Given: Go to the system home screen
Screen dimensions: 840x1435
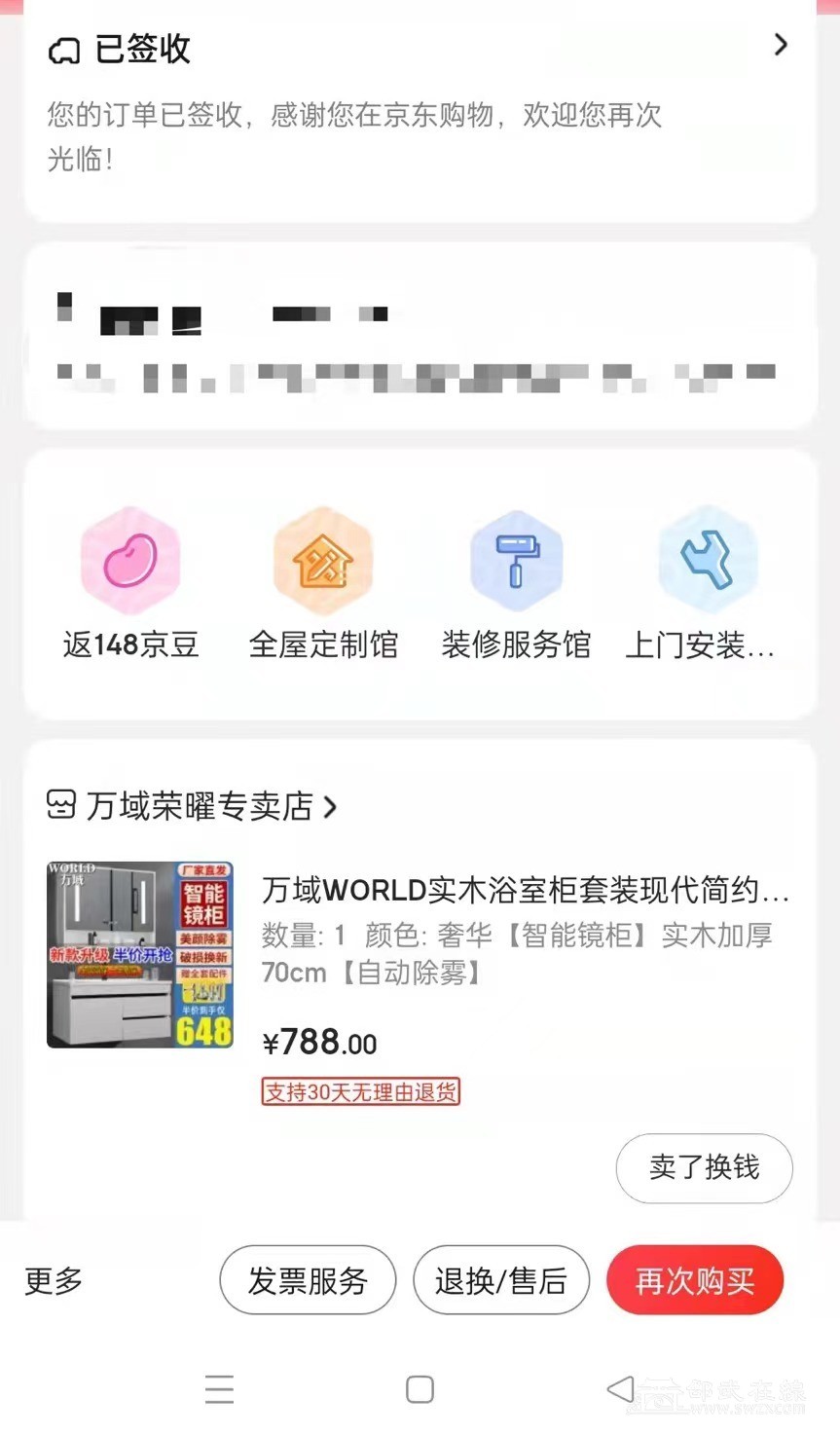Looking at the screenshot, I should tap(420, 1389).
